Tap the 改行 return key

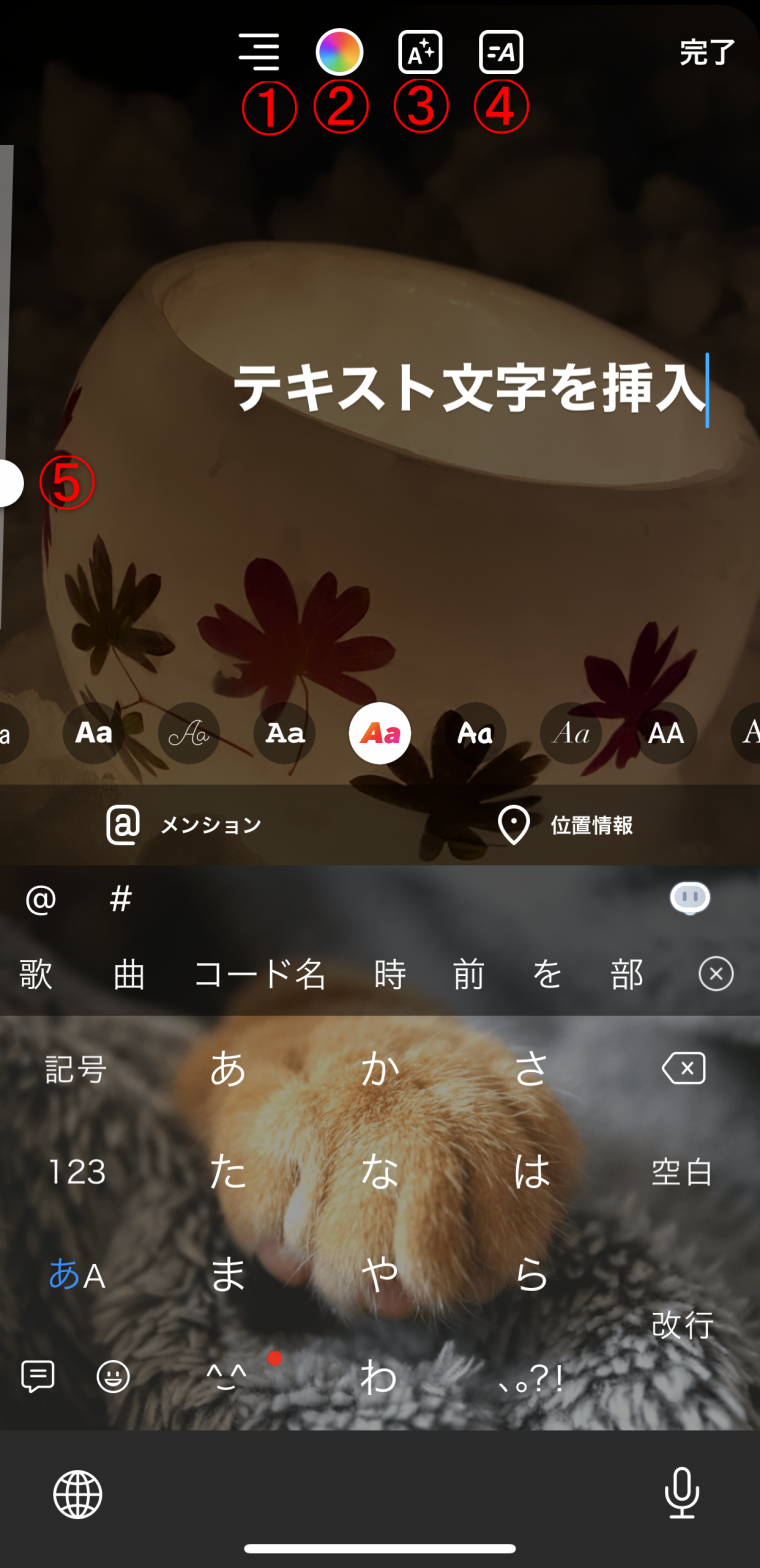pyautogui.click(x=682, y=1324)
